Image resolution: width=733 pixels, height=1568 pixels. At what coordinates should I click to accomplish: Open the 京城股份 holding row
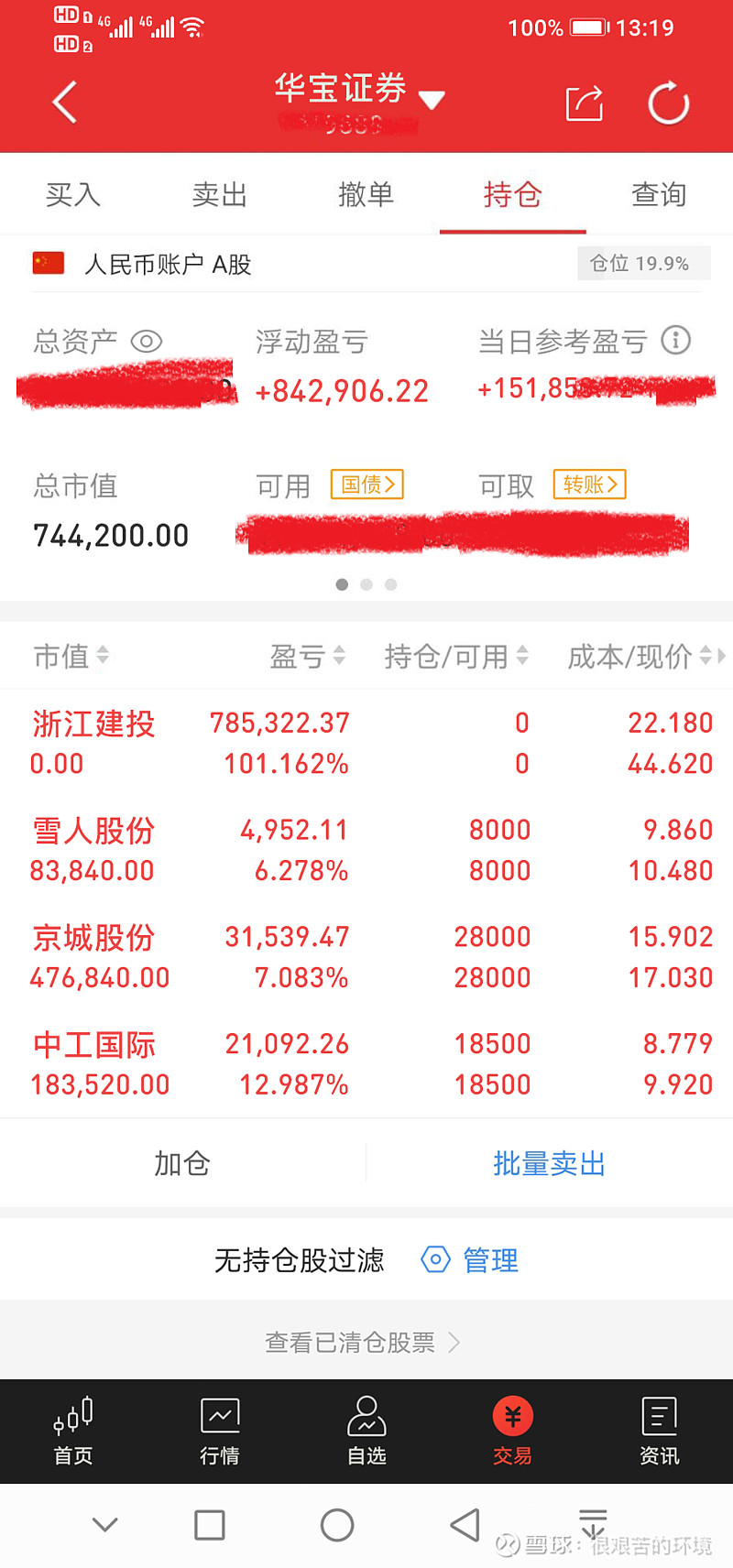[366, 957]
